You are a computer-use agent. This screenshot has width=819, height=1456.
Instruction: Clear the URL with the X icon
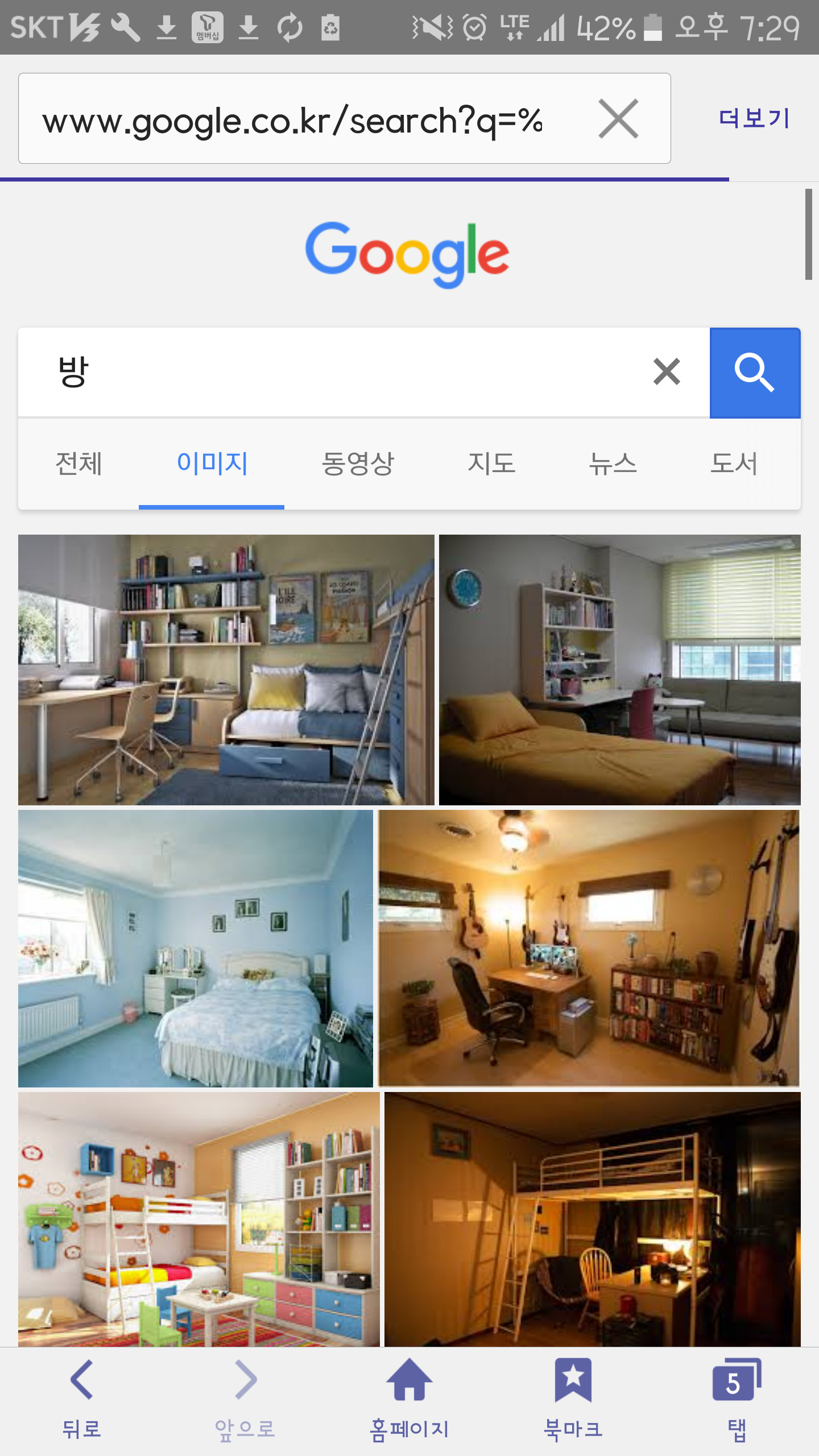pyautogui.click(x=618, y=119)
